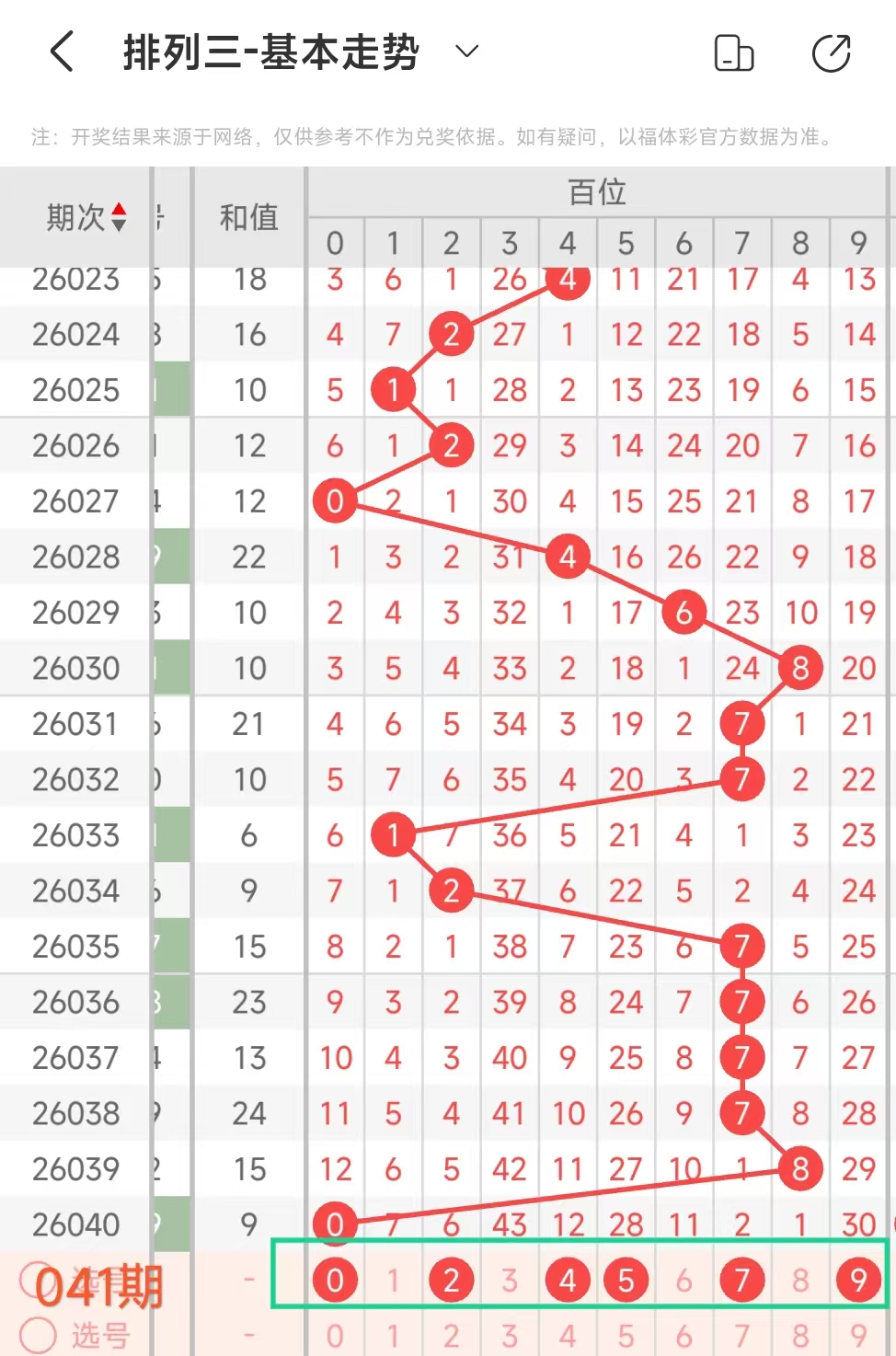Pick number 6 in the bottom 选号 row
The image size is (896, 1356).
(x=683, y=1335)
